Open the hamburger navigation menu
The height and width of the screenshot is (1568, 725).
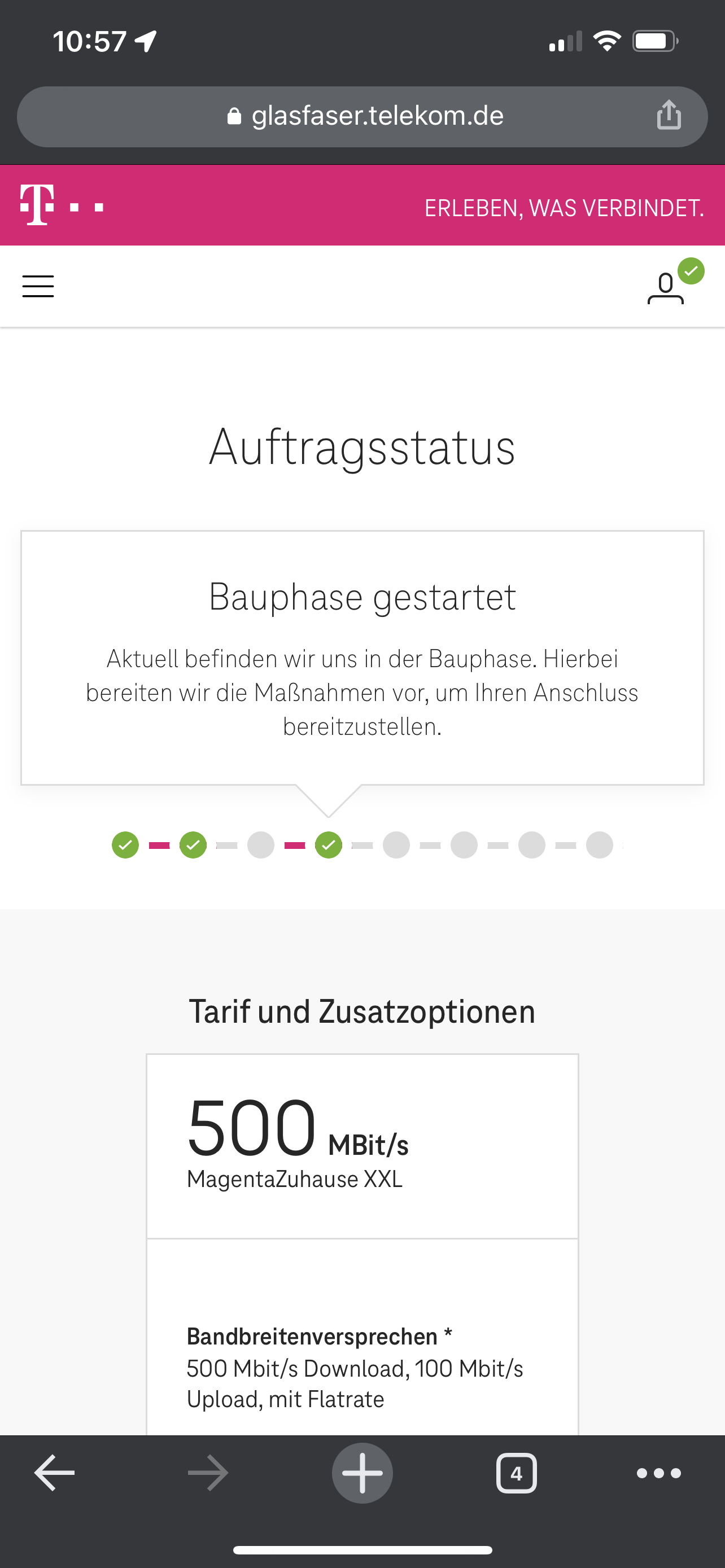pos(38,286)
